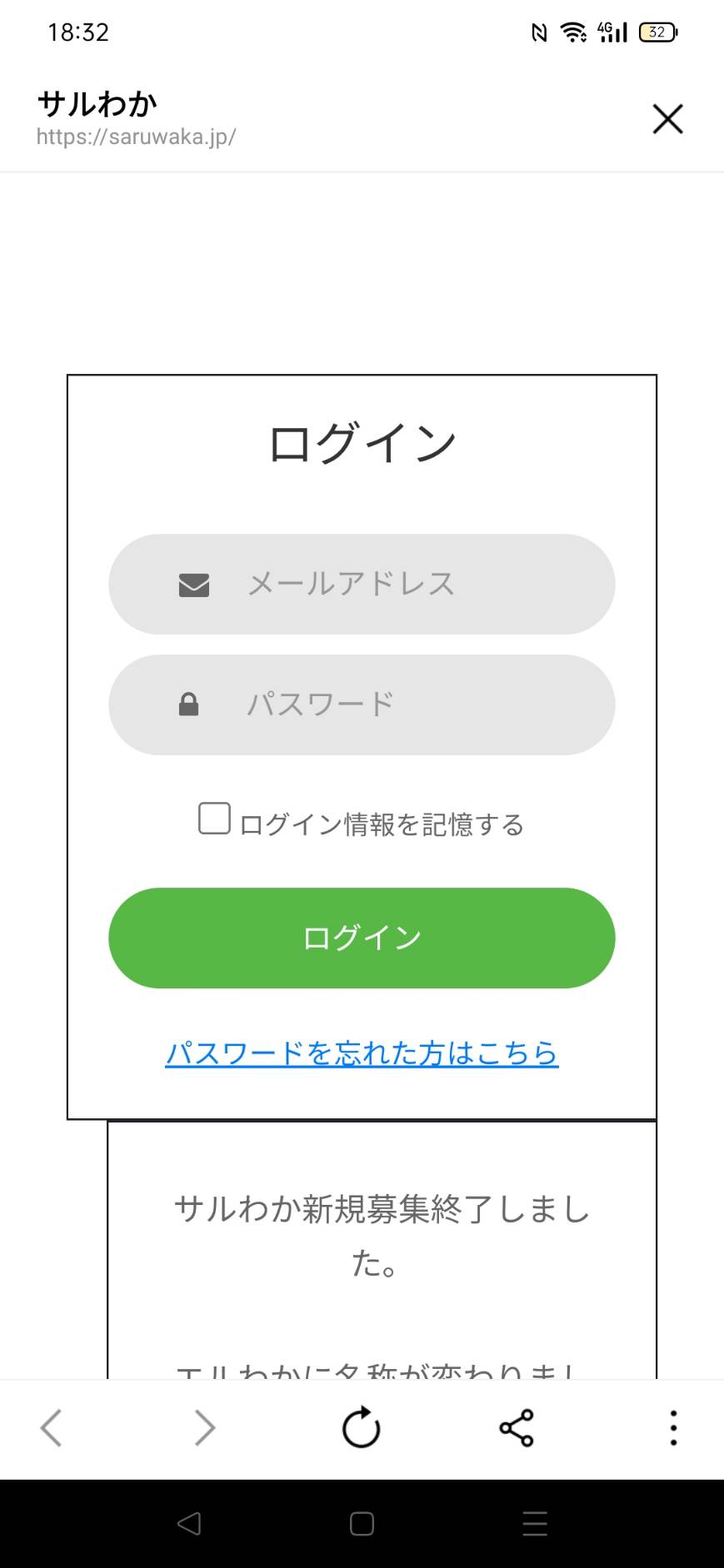Viewport: 724px width, 1568px height.
Task: Close the in-app browser window
Action: (x=667, y=119)
